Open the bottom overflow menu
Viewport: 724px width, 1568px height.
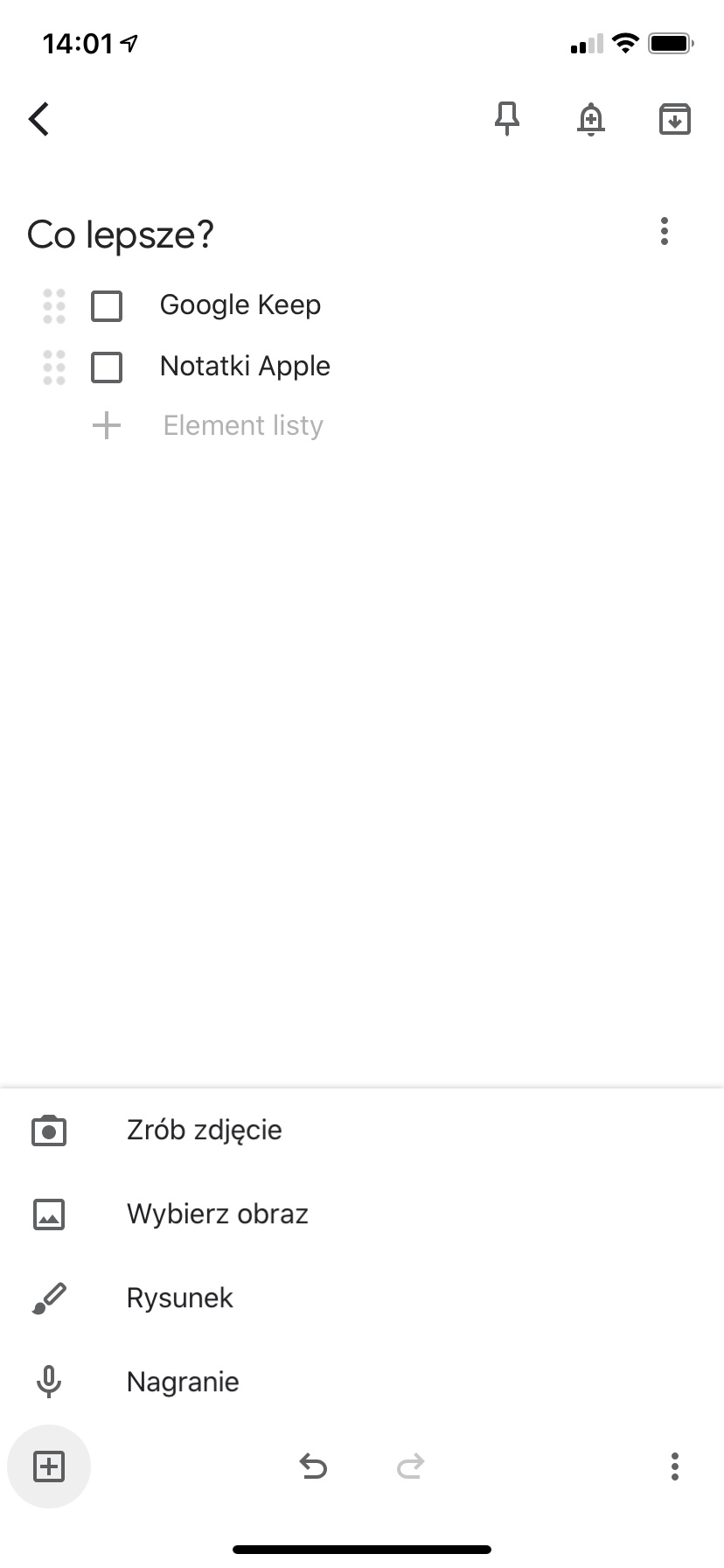pyautogui.click(x=674, y=1466)
